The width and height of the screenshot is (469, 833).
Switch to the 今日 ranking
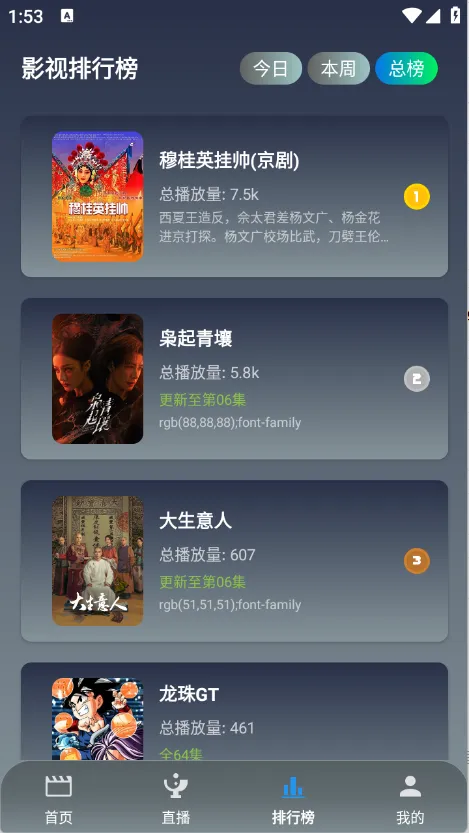pos(271,69)
